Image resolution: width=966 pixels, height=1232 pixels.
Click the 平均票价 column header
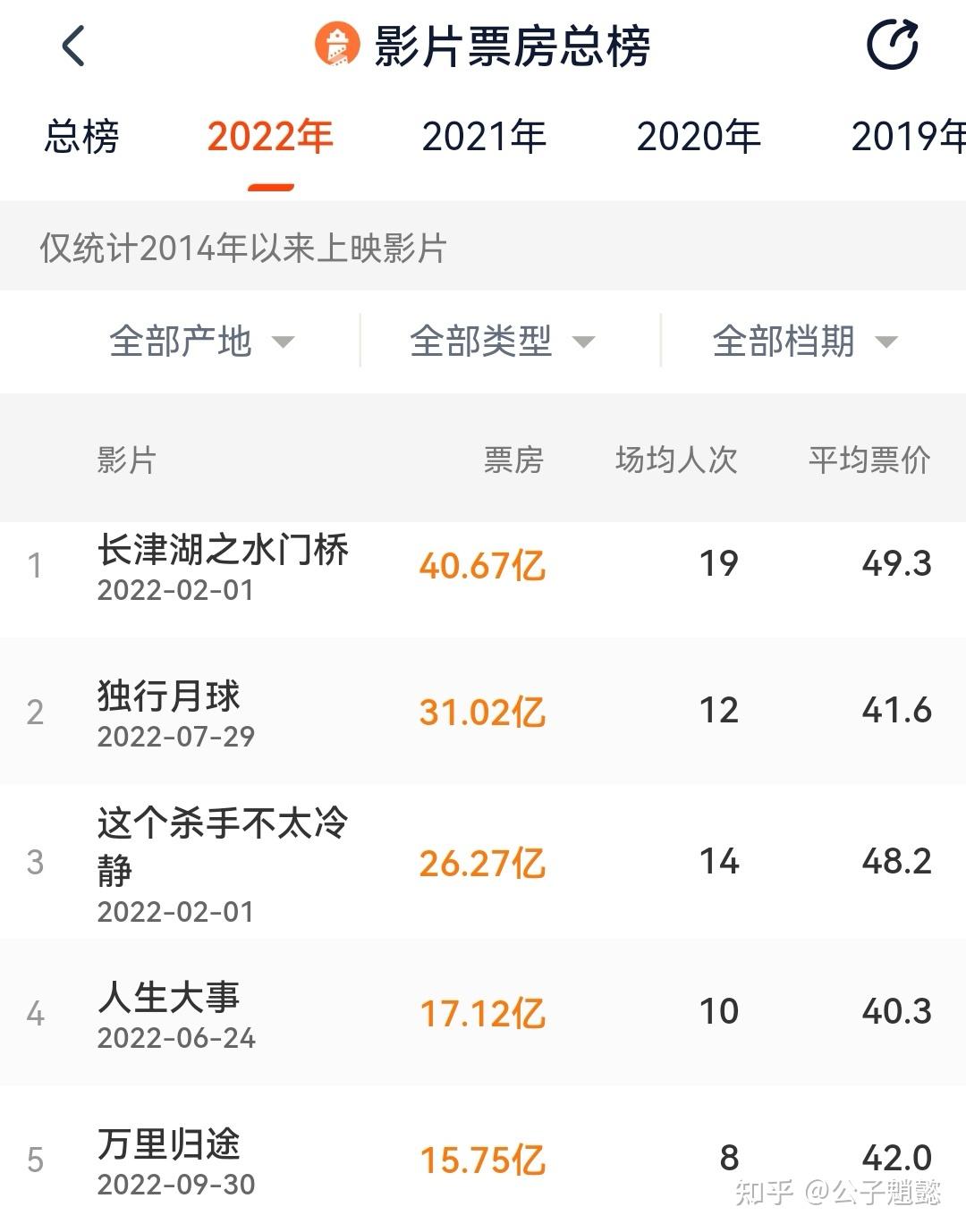coord(869,460)
